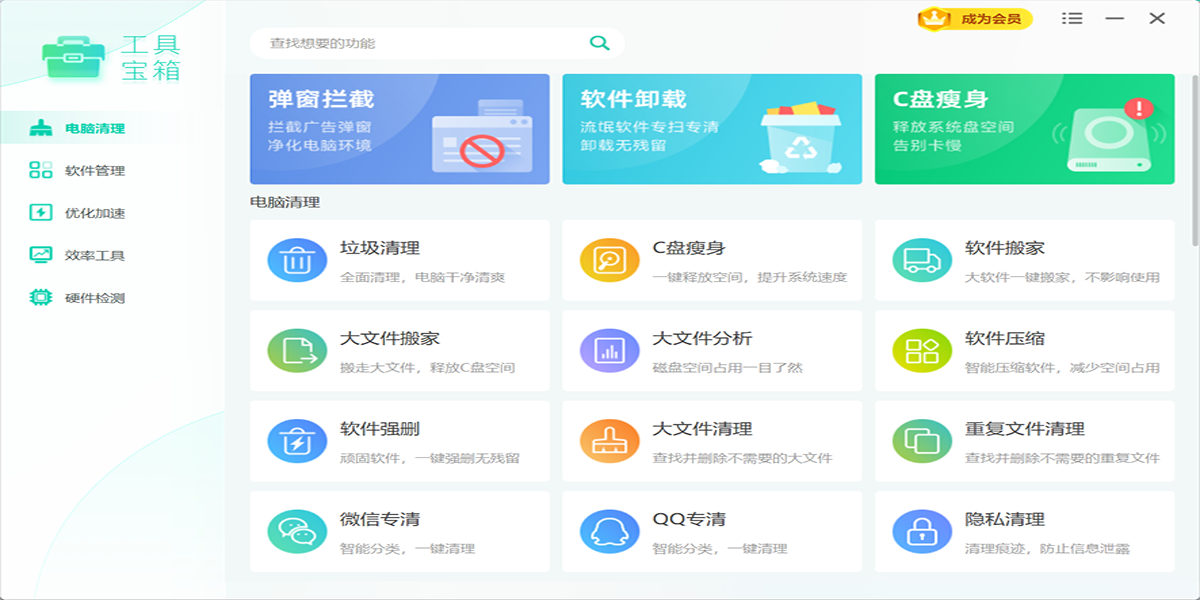Open the 弹窗拦截 banner
This screenshot has height=600, width=1200.
[x=399, y=129]
